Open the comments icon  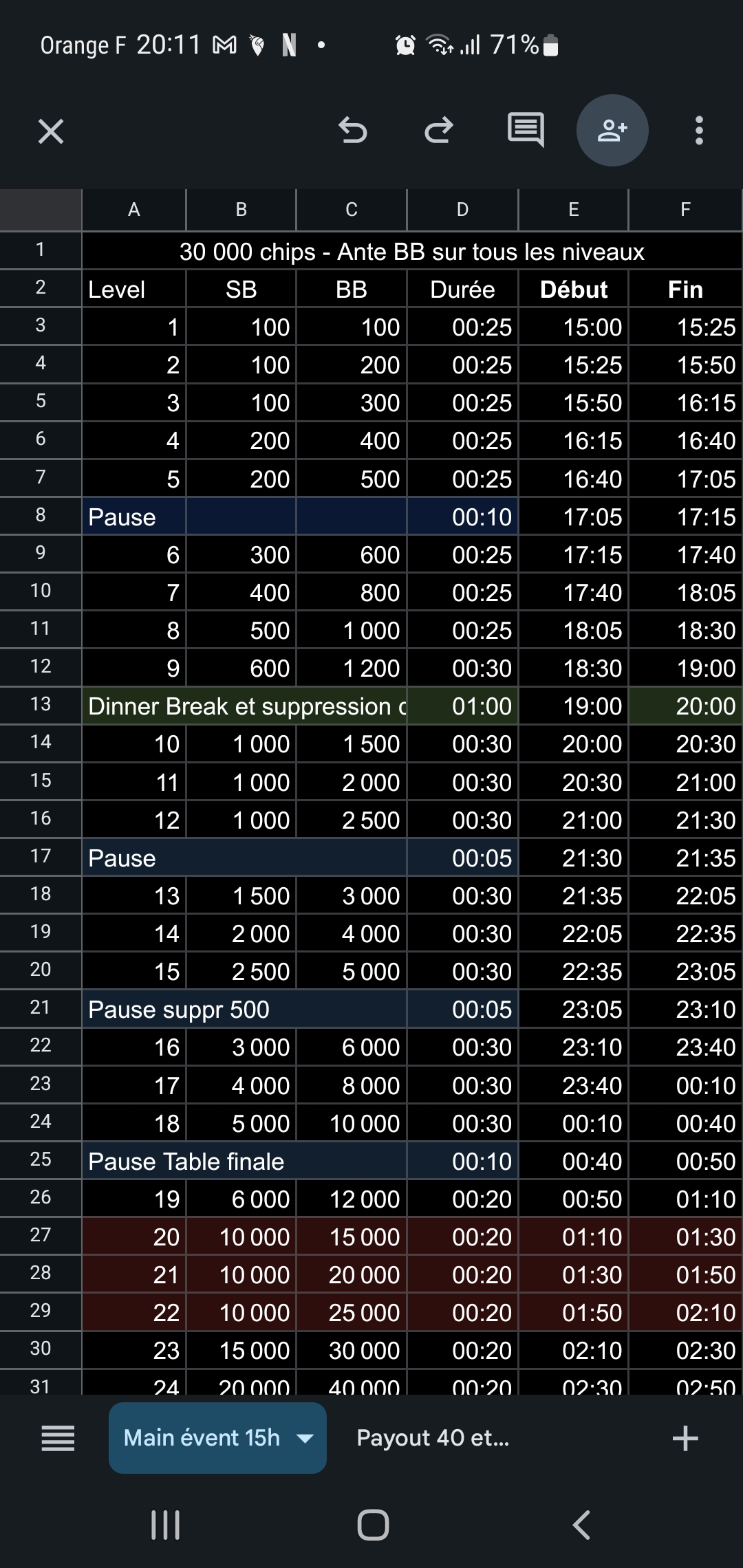pyautogui.click(x=526, y=130)
